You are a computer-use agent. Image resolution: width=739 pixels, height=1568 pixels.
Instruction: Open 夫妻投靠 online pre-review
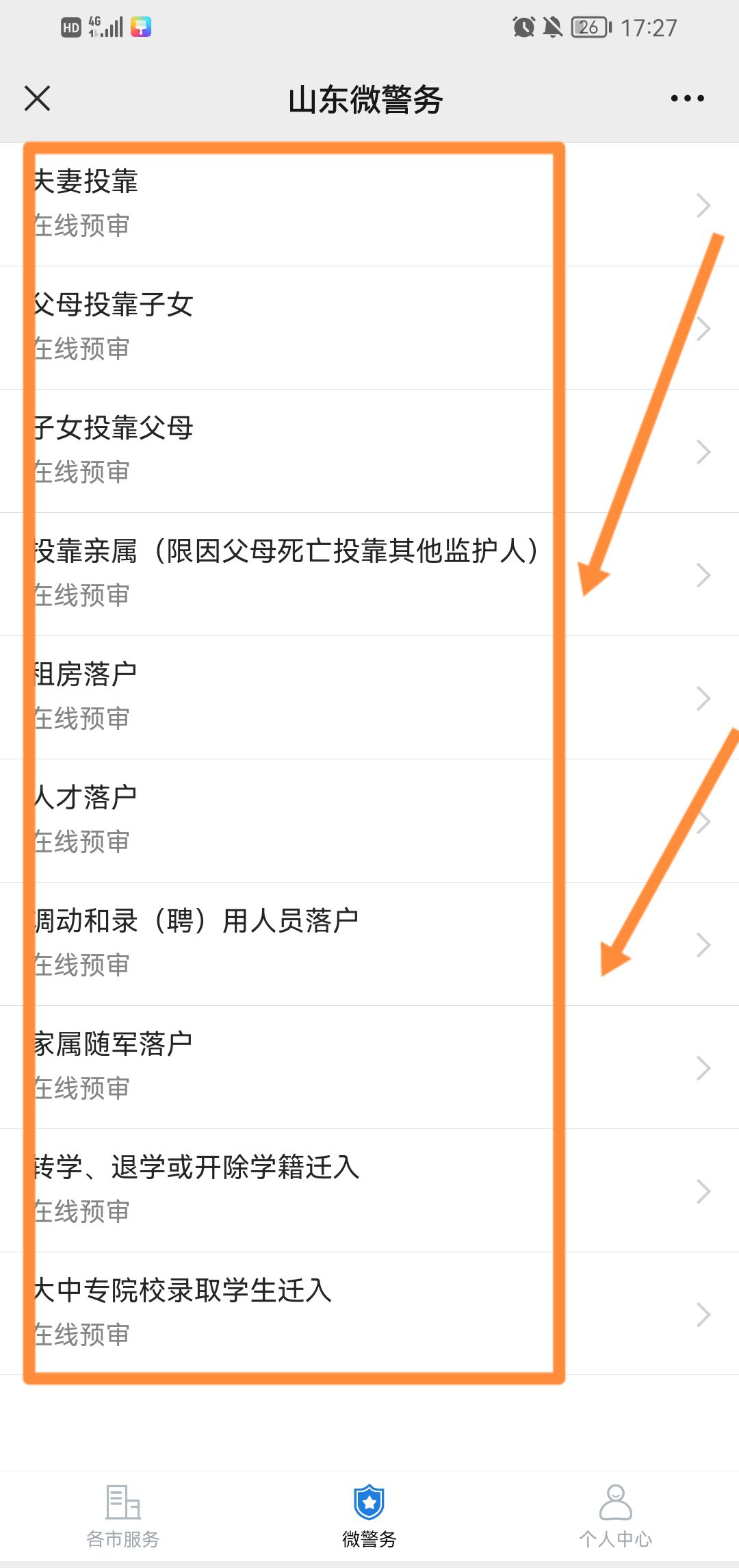(x=369, y=204)
